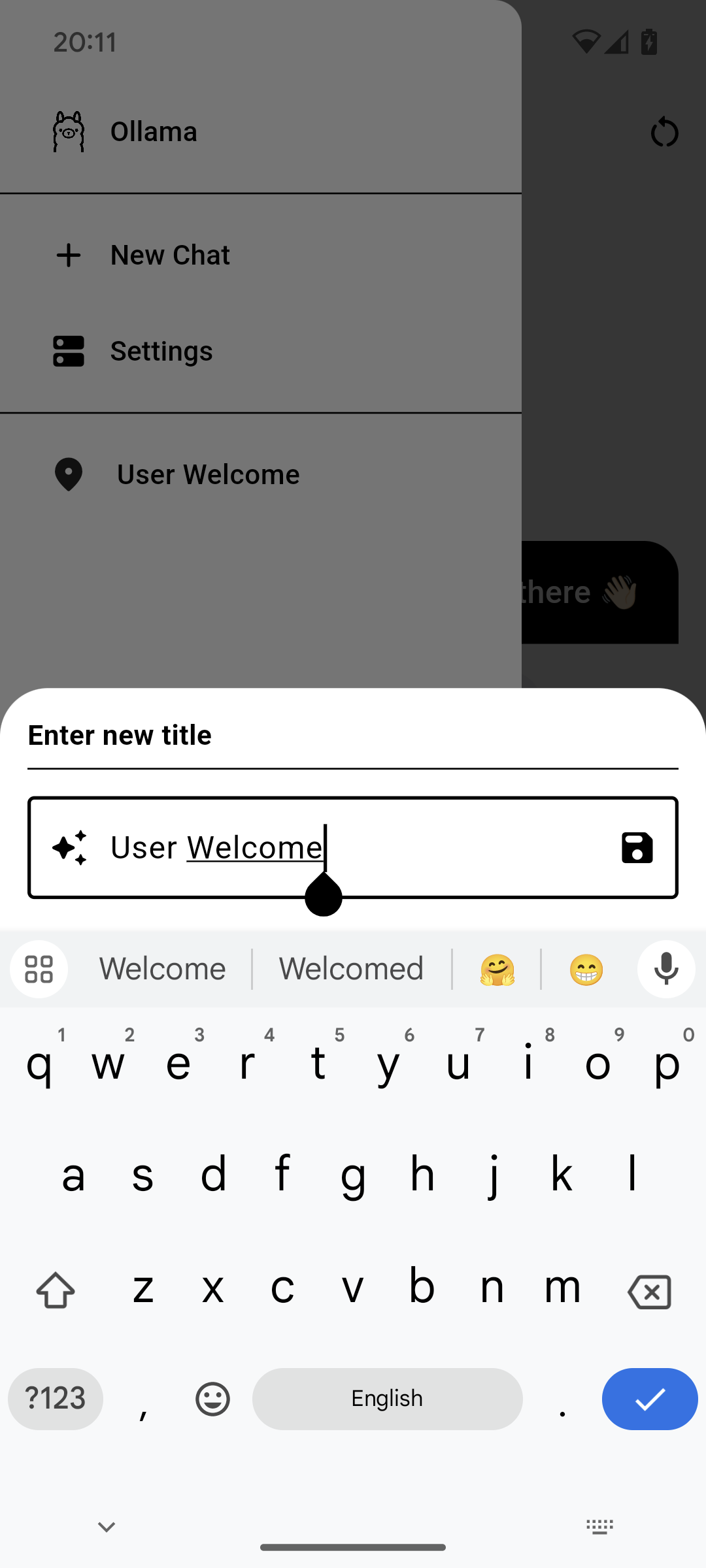Screen dimensions: 706x1568
Task: Insert the grinning face emoji suggestion
Action: pos(586,969)
